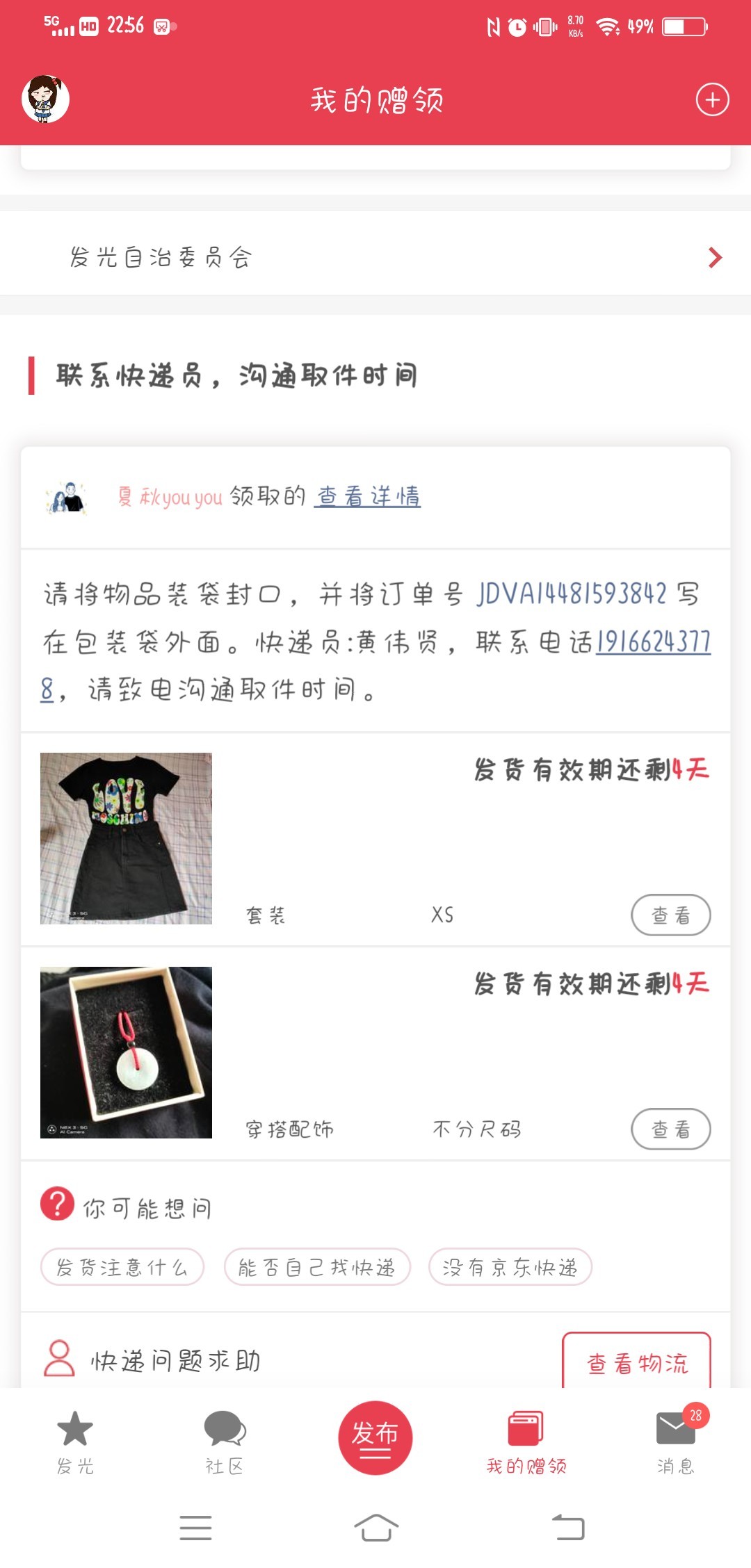Open the profile avatar in the header

[45, 99]
